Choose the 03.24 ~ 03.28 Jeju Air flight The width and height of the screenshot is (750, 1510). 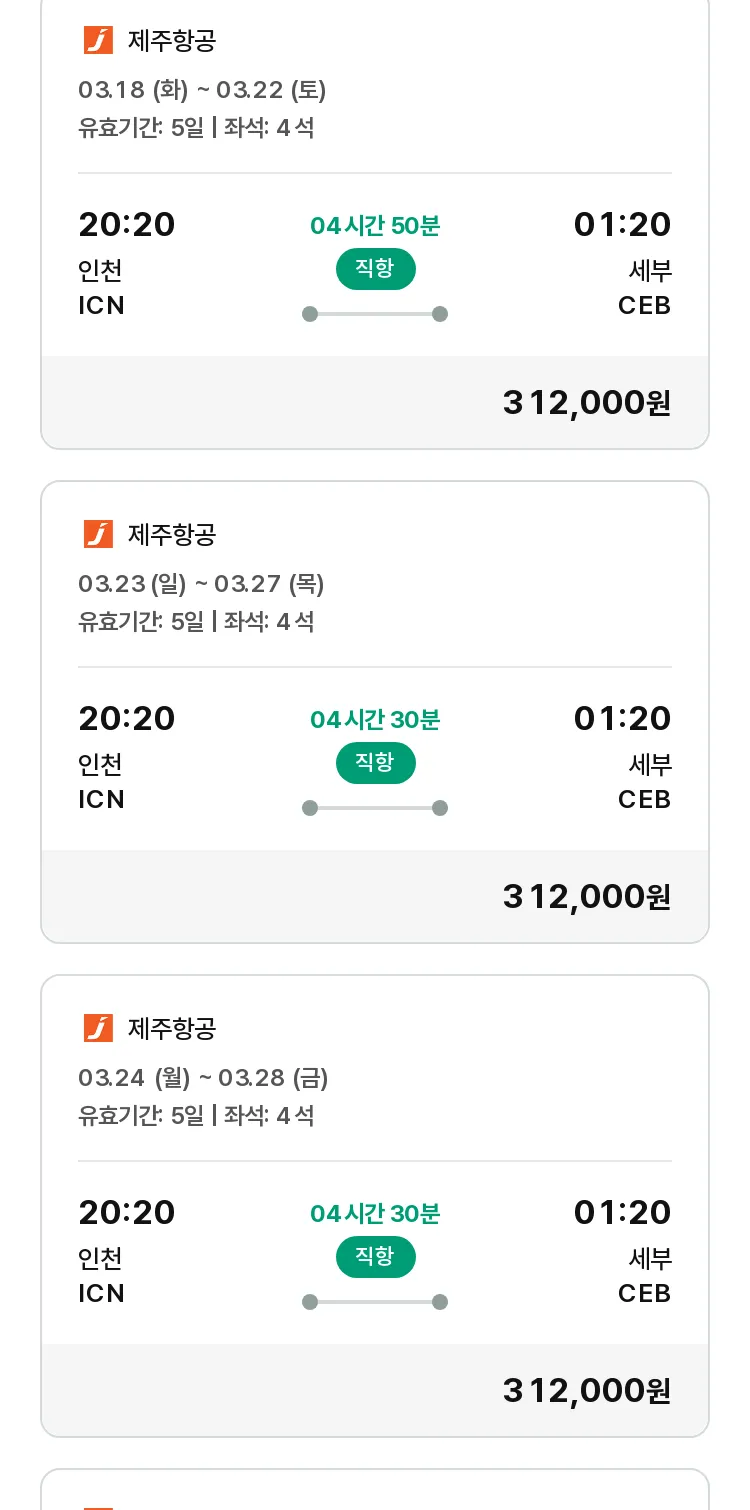coord(375,1206)
